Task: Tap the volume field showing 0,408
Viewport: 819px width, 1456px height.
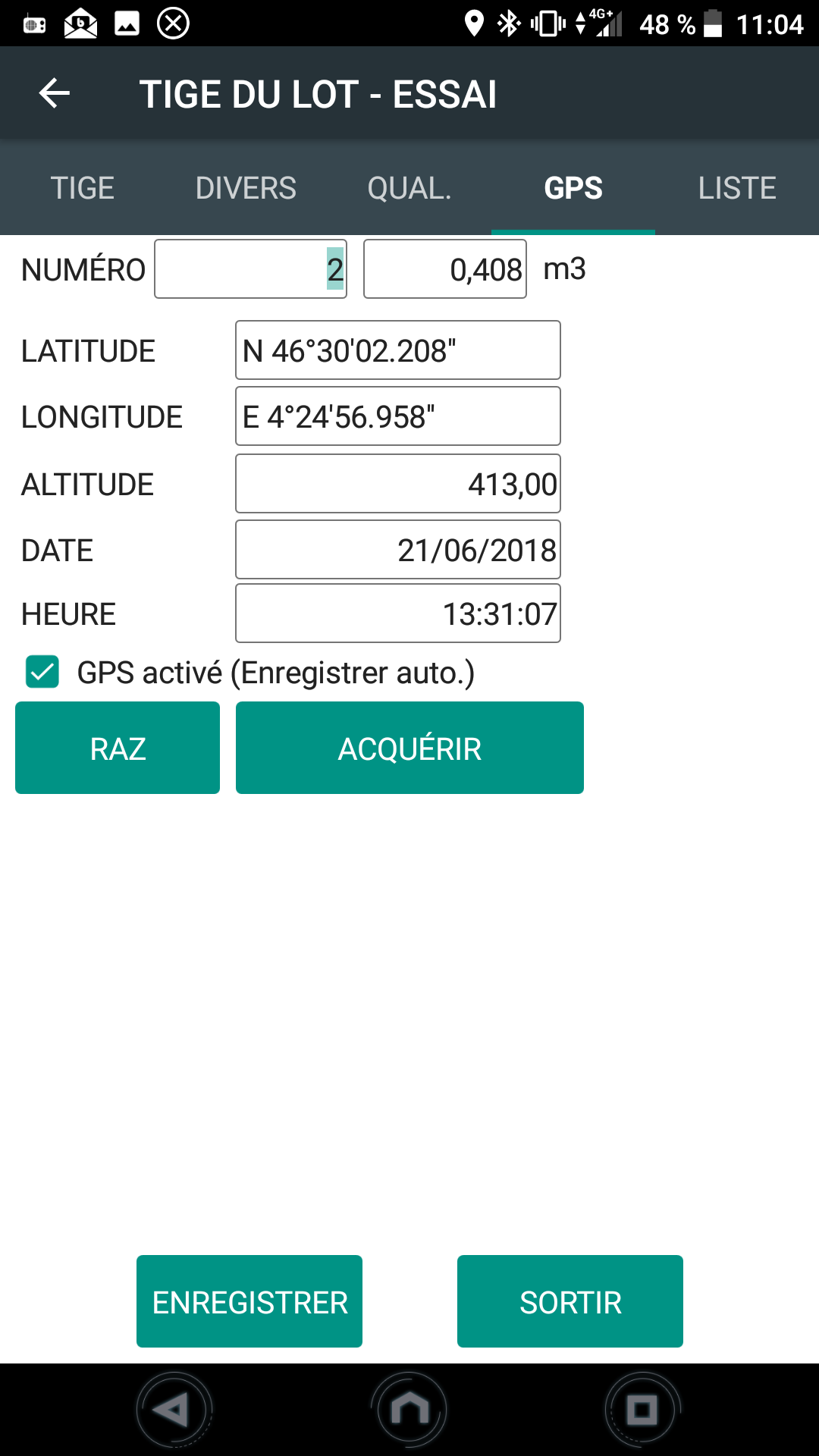Action: [445, 269]
